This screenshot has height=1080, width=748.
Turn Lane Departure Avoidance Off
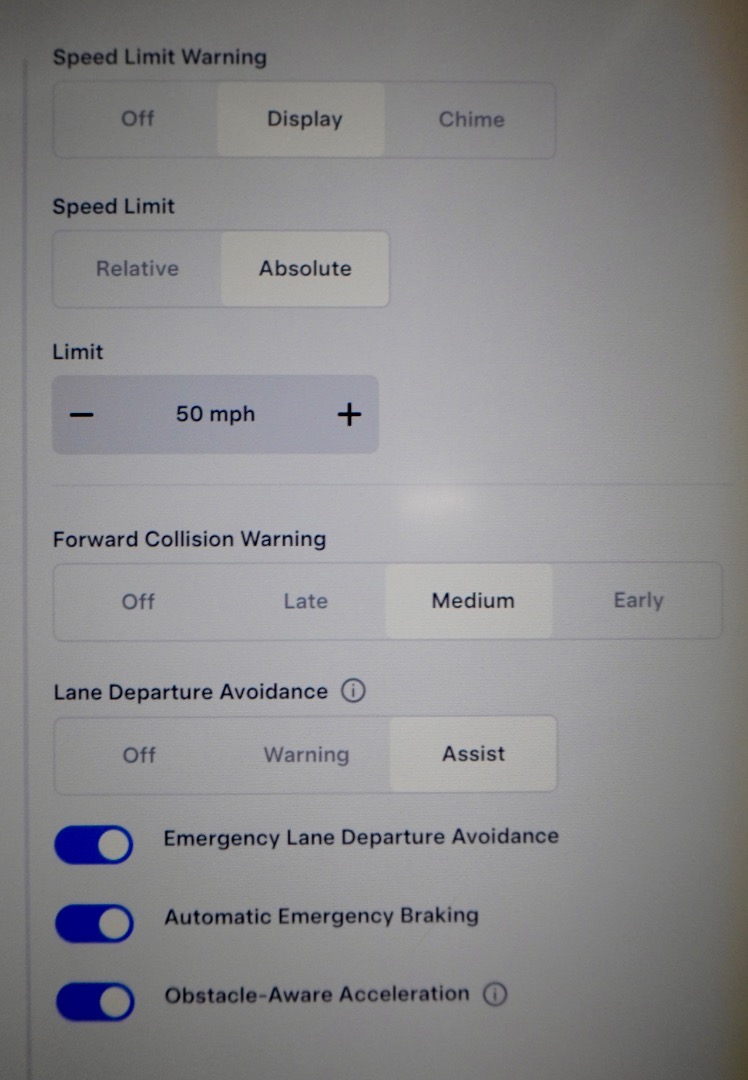138,754
